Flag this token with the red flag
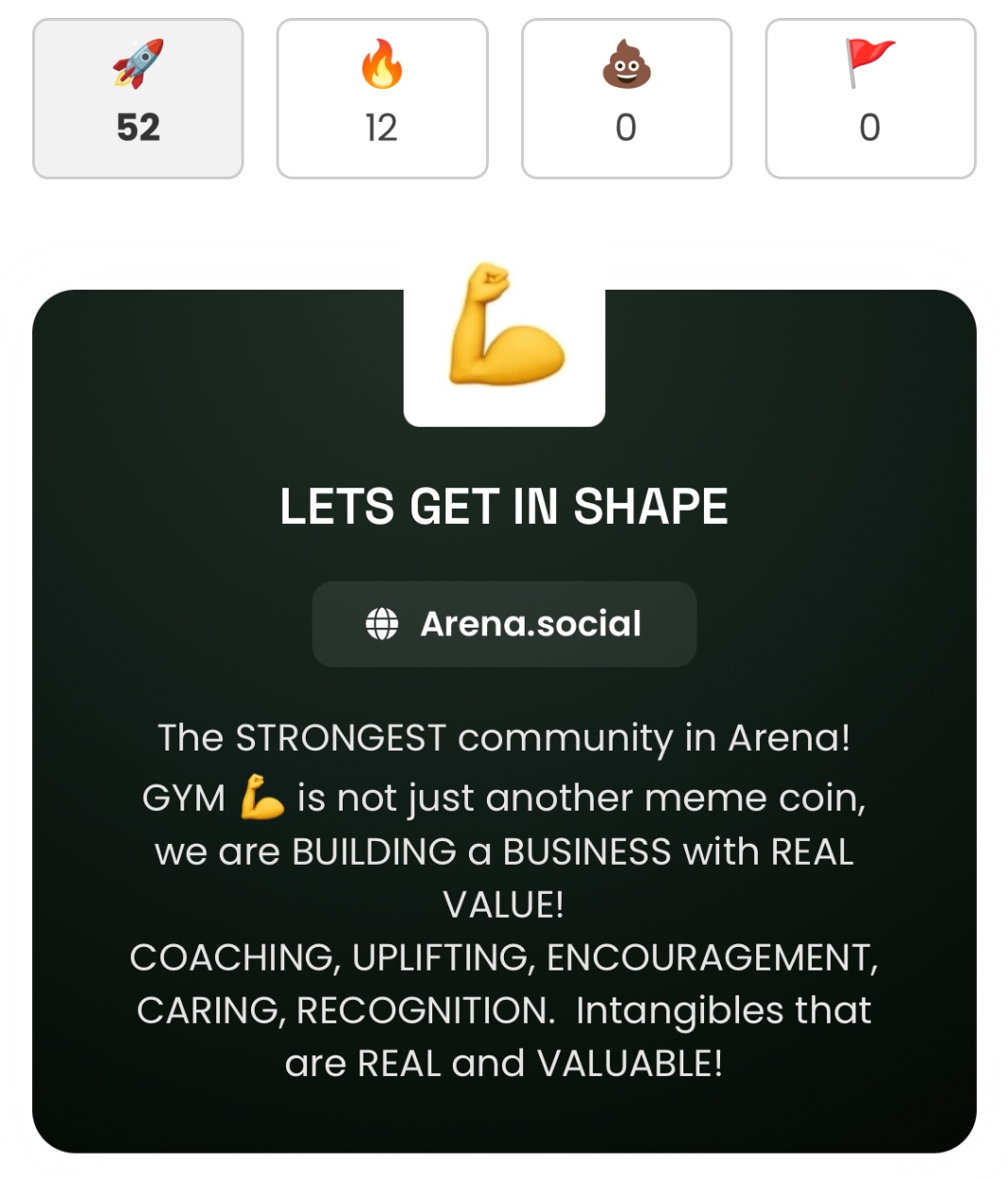The width and height of the screenshot is (1008, 1181). tap(869, 98)
